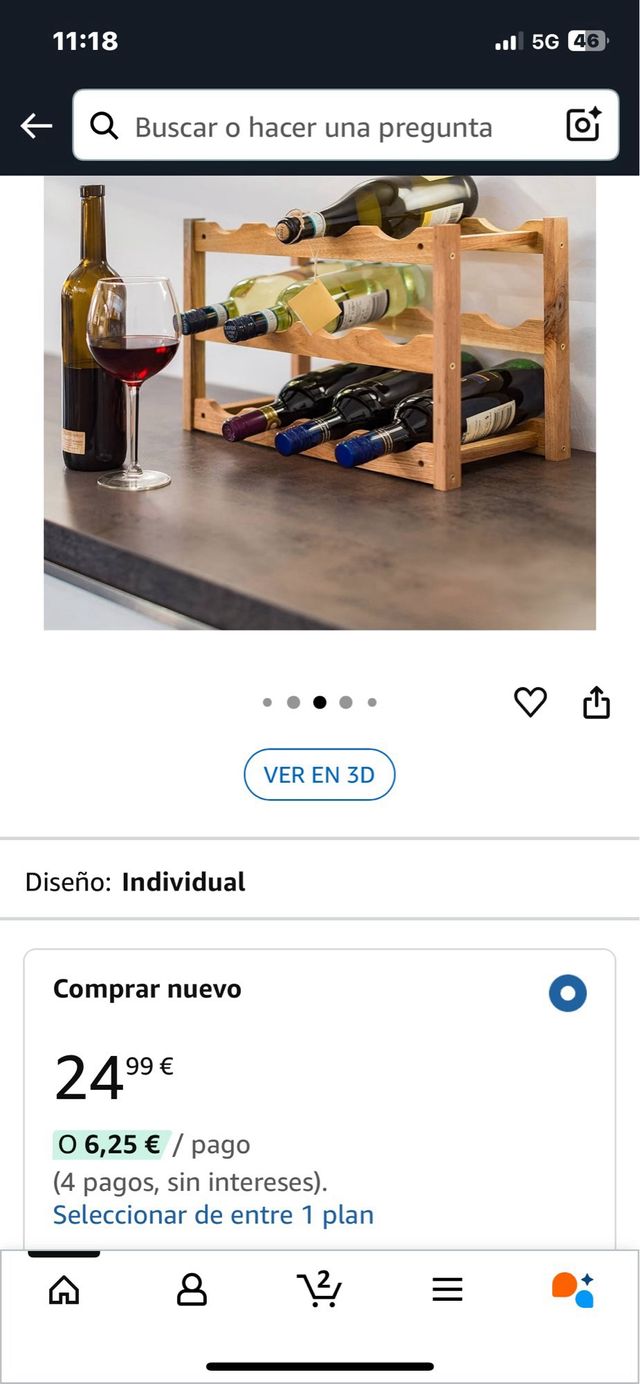
Task: Open the Rufus AI assistant tab
Action: 573,1290
